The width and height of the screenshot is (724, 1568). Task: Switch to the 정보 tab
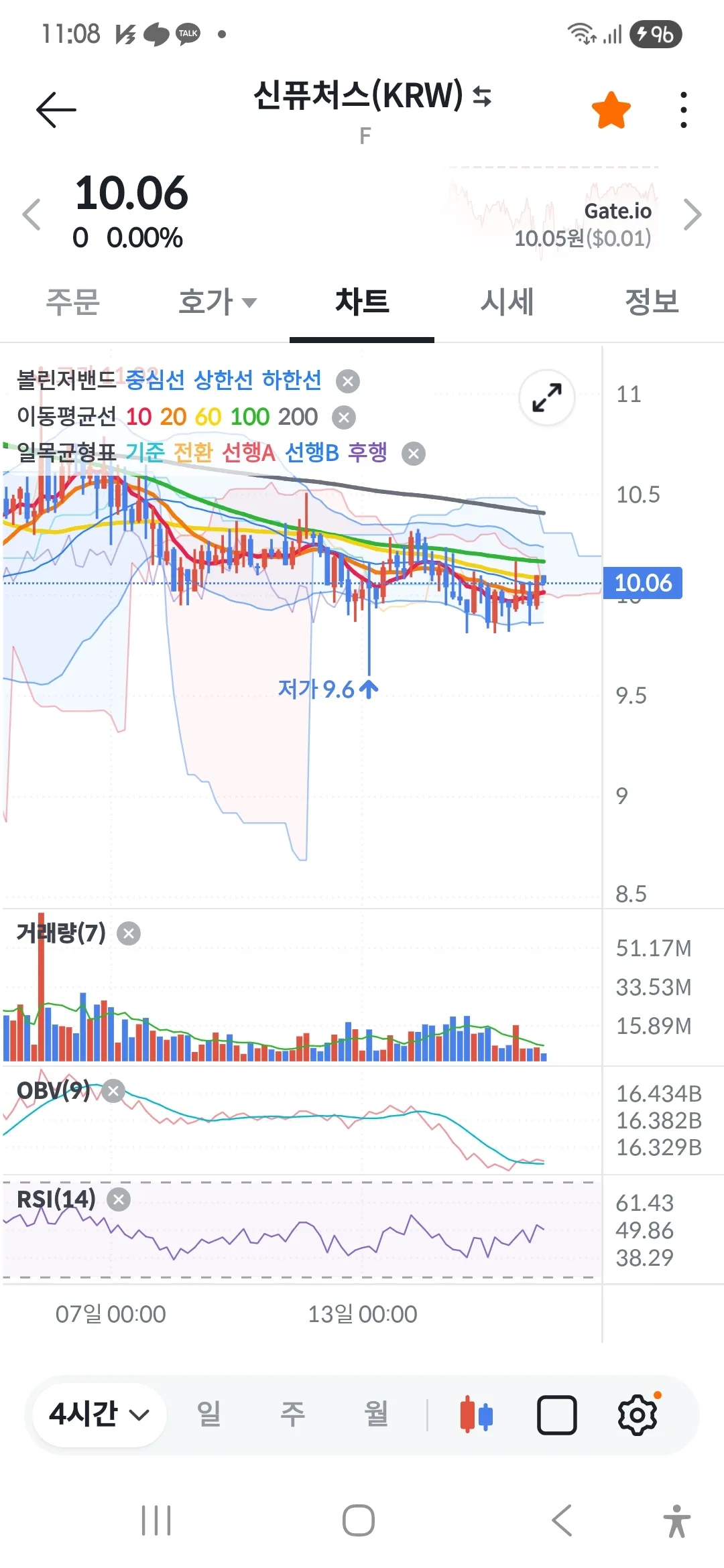[652, 302]
